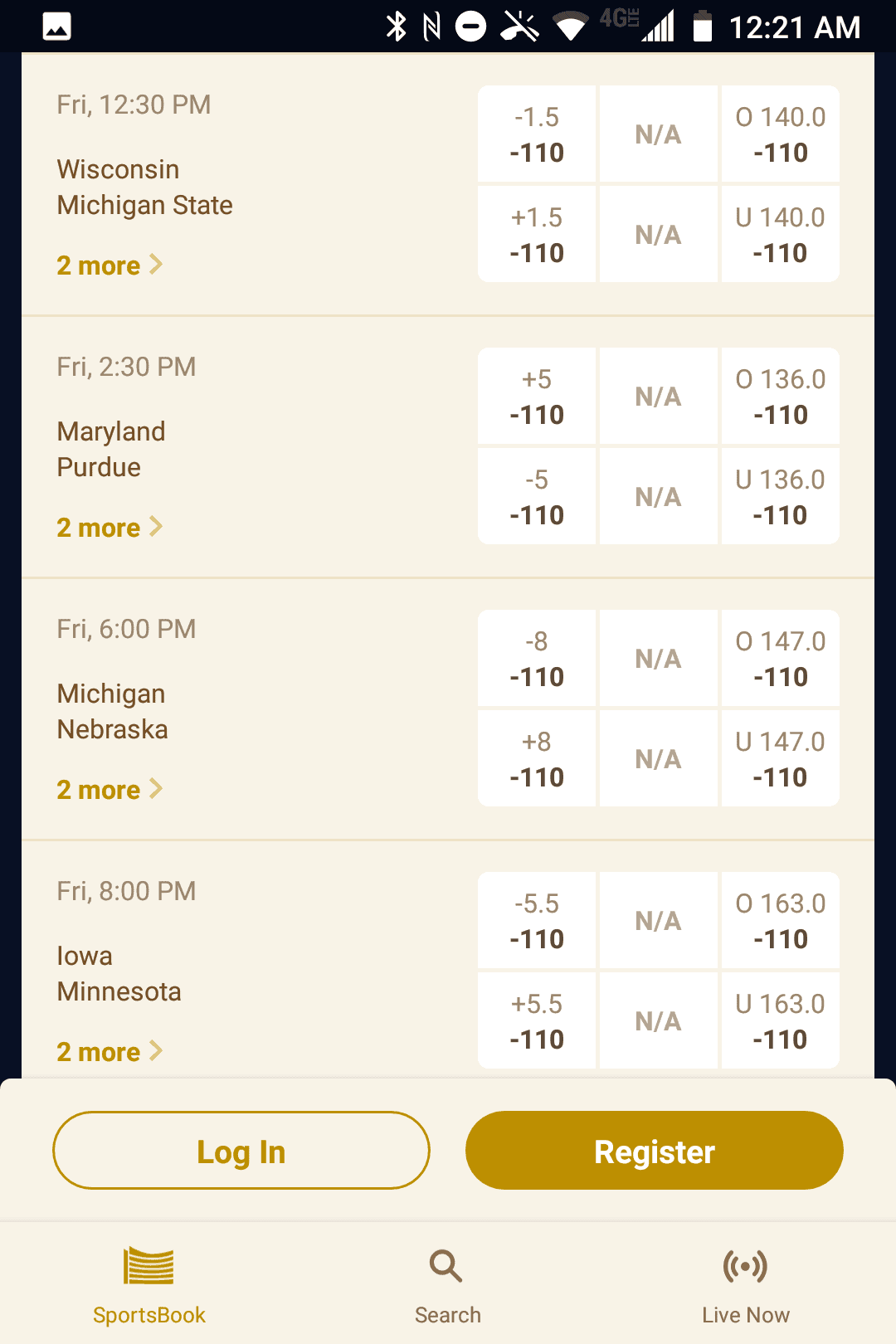This screenshot has width=896, height=1344.
Task: Select Iowa -5.5 spread
Action: [x=537, y=921]
